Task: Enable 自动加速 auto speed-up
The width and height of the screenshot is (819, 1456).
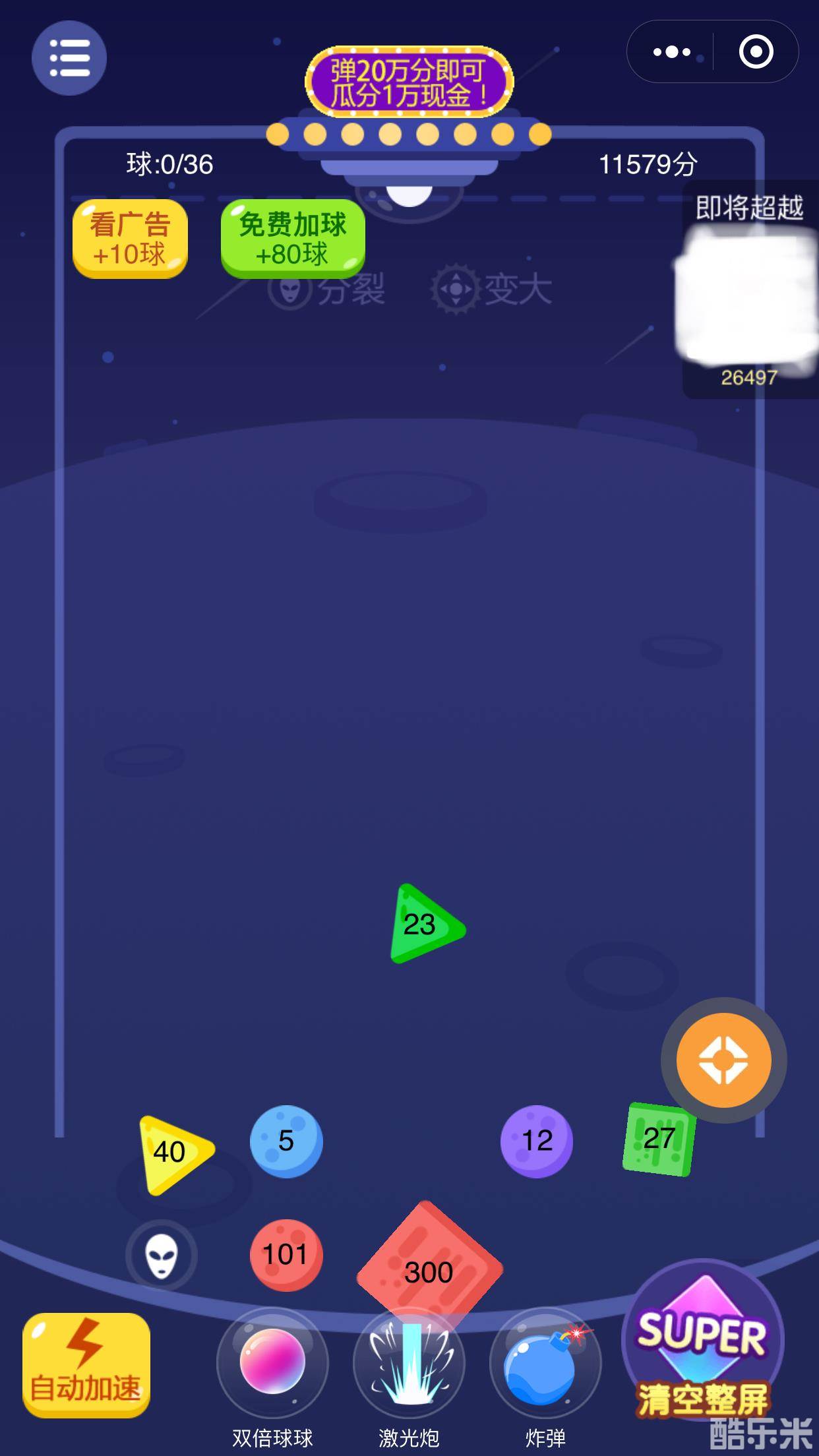Action: (86, 1365)
